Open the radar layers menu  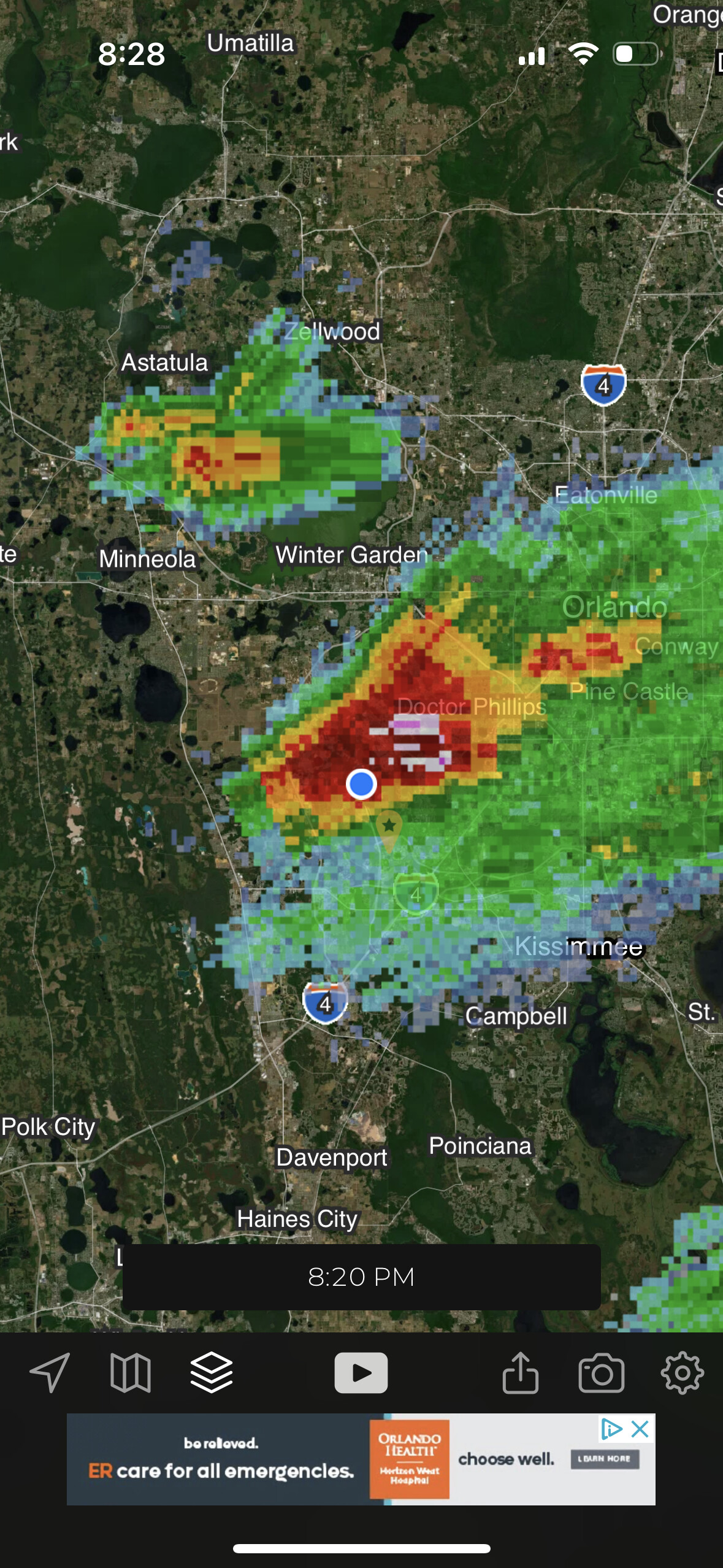point(212,1373)
